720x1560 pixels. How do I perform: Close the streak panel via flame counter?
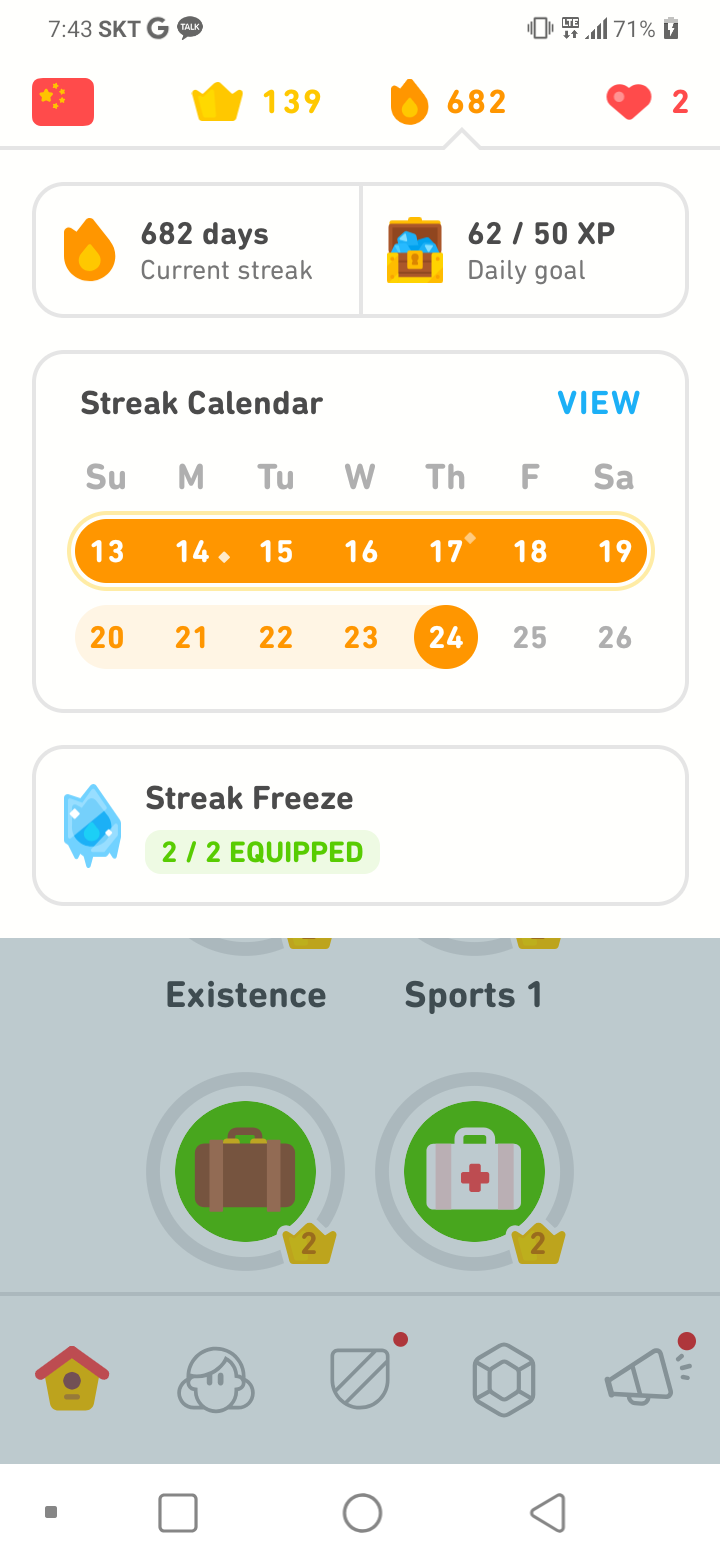[x=447, y=102]
